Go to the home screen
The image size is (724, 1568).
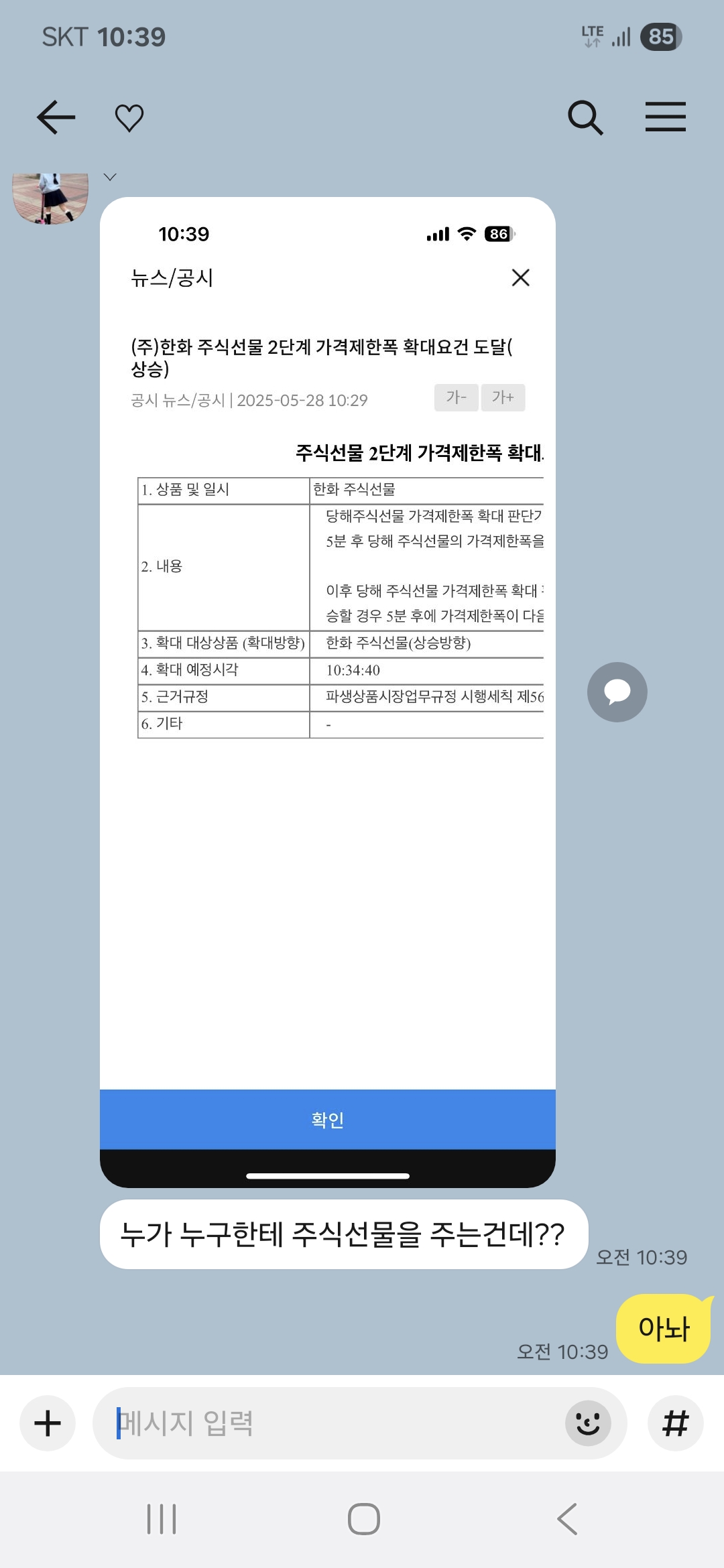(364, 1519)
